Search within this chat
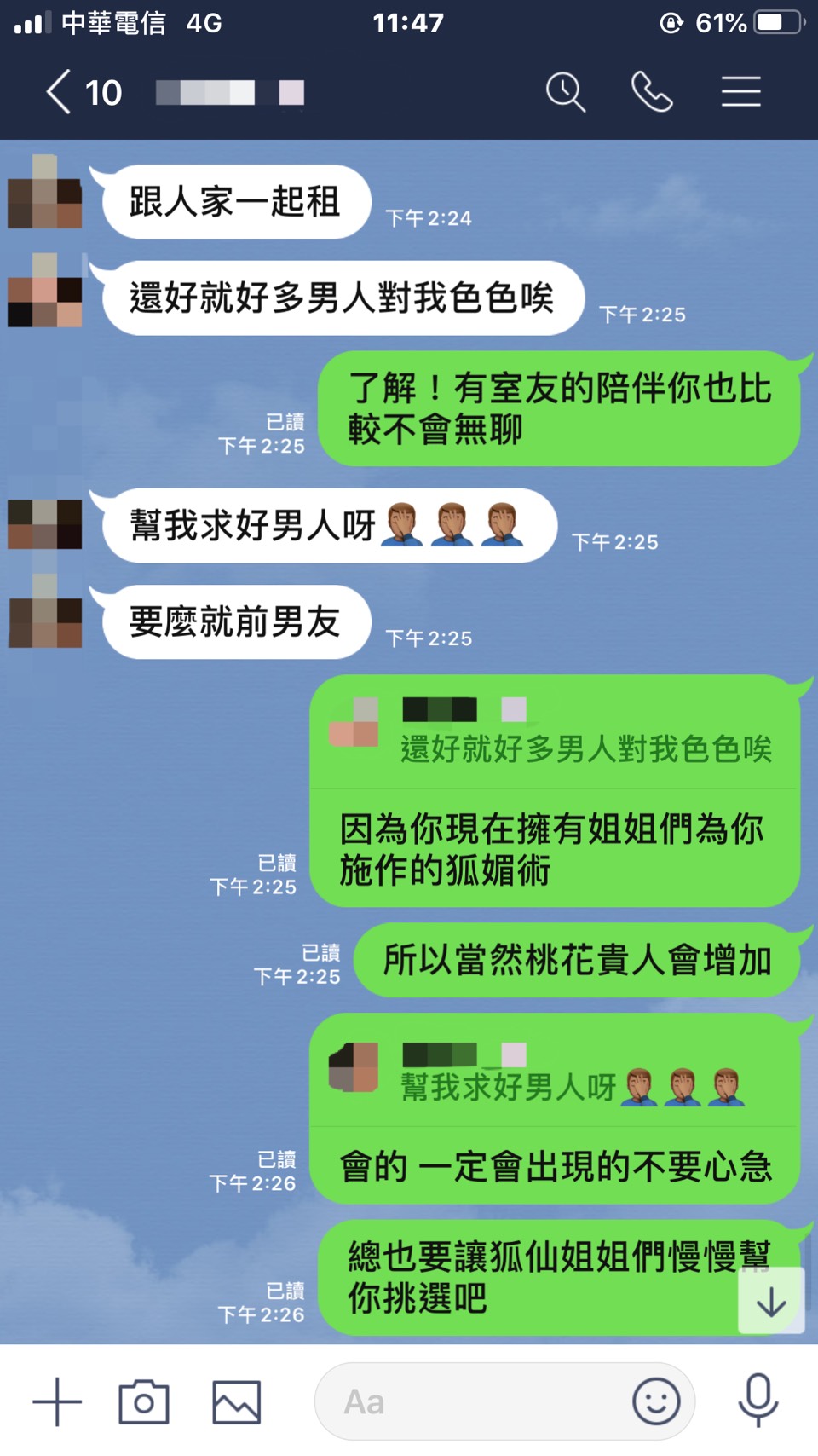This screenshot has height=1456, width=818. point(566,92)
